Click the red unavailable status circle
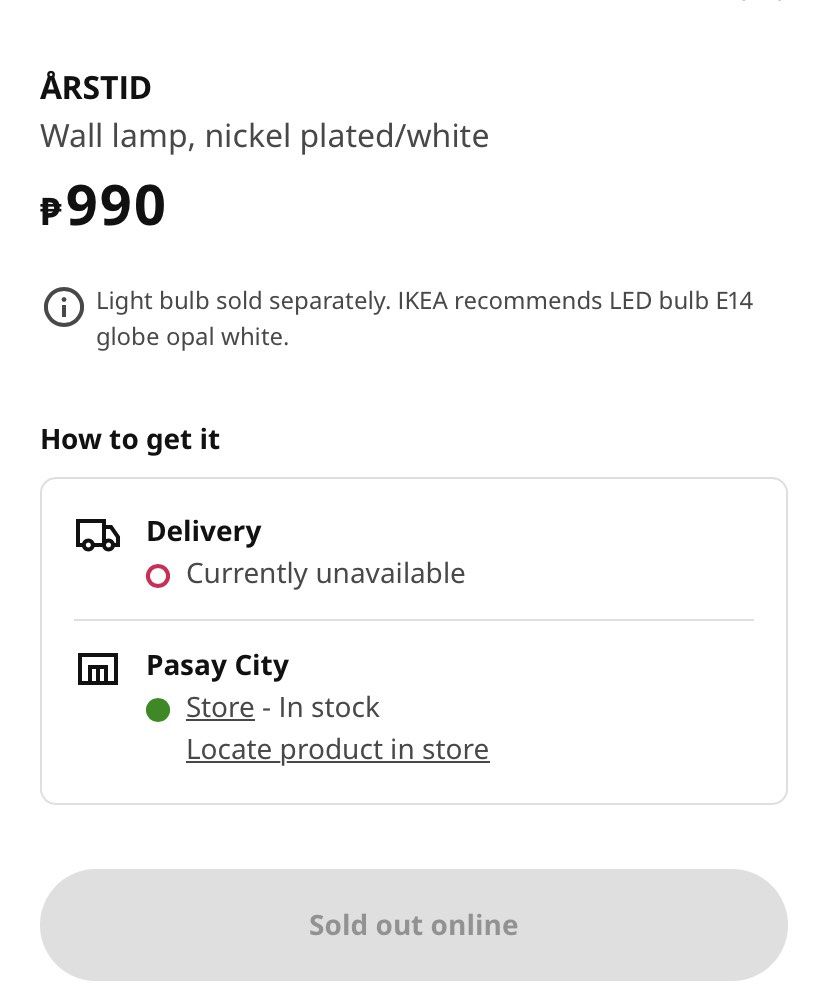 (158, 575)
